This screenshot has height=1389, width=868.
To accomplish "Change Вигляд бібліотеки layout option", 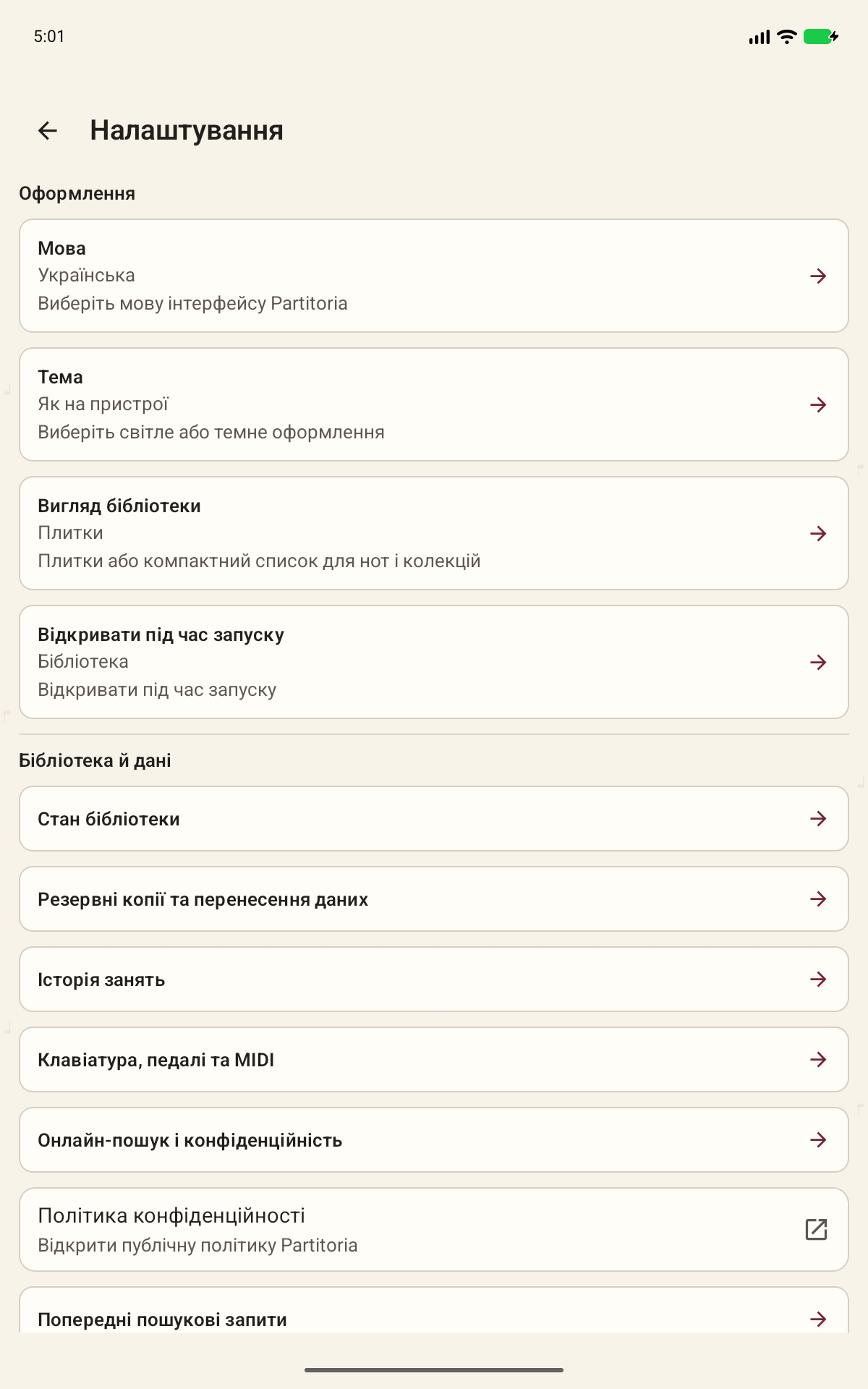I will click(434, 533).
